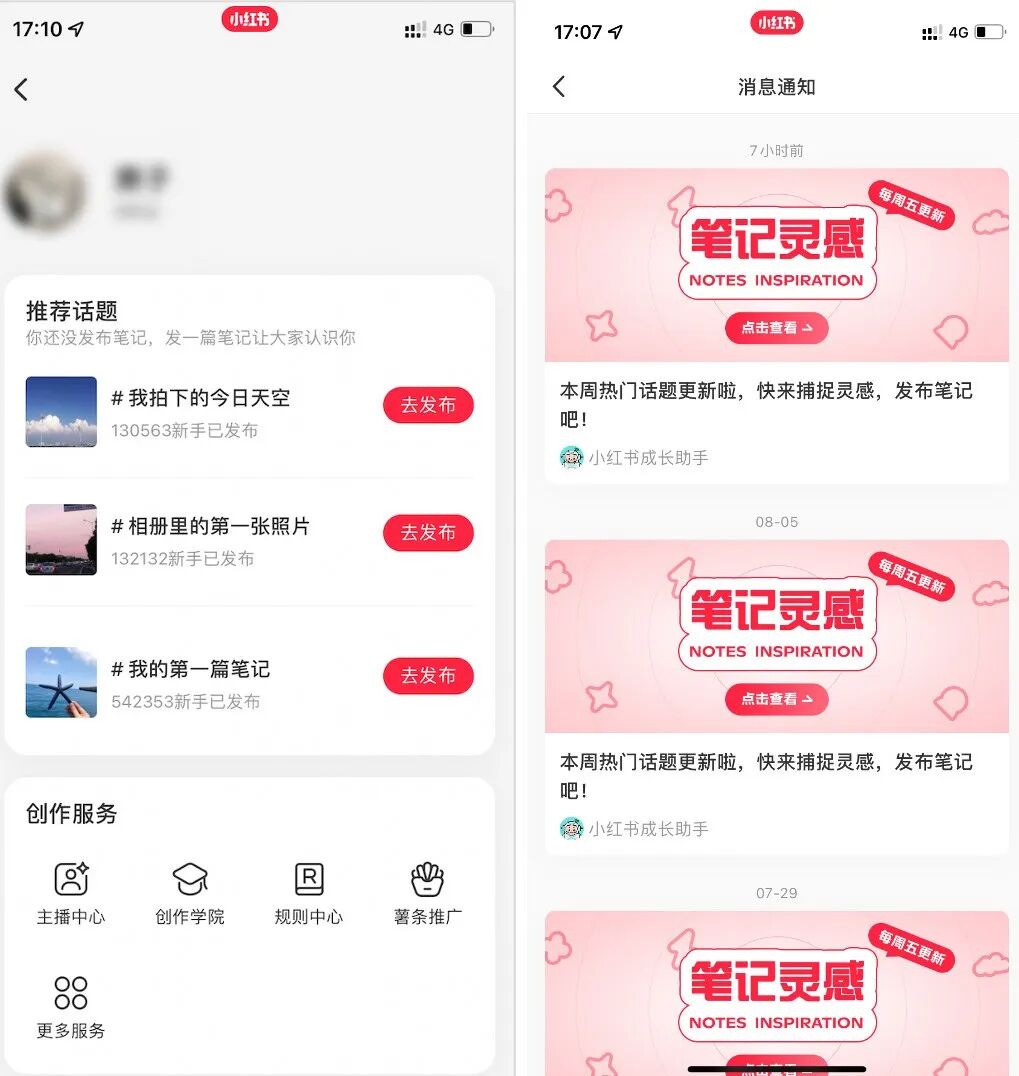Image resolution: width=1019 pixels, height=1076 pixels.
Task: Open the 笔记灵感 notification dated 08-05
Action: [776, 637]
